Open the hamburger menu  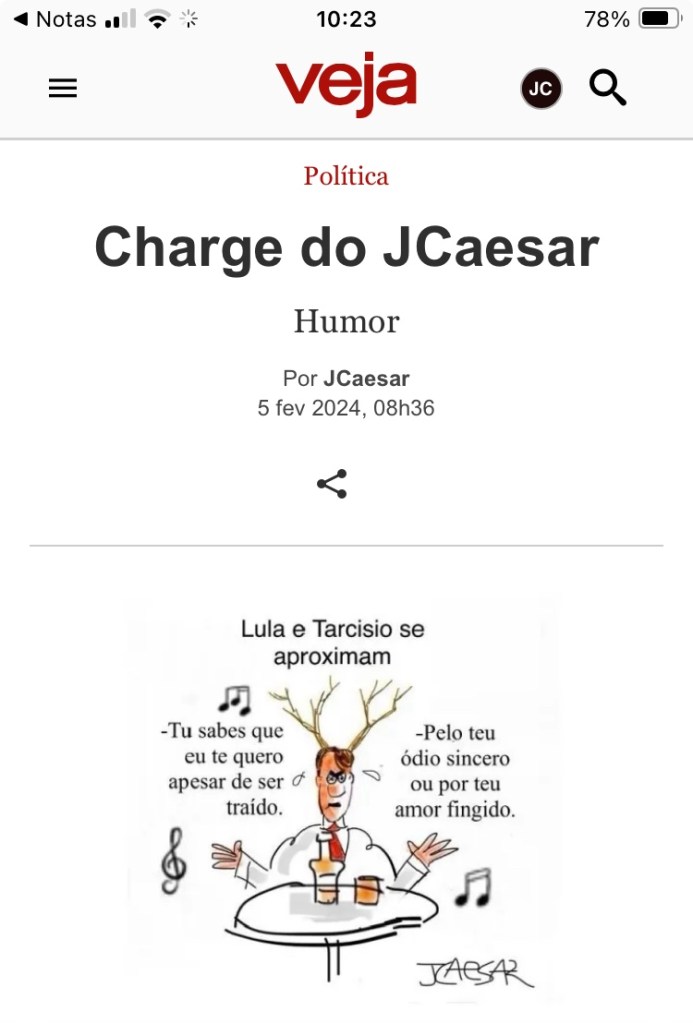click(x=62, y=89)
